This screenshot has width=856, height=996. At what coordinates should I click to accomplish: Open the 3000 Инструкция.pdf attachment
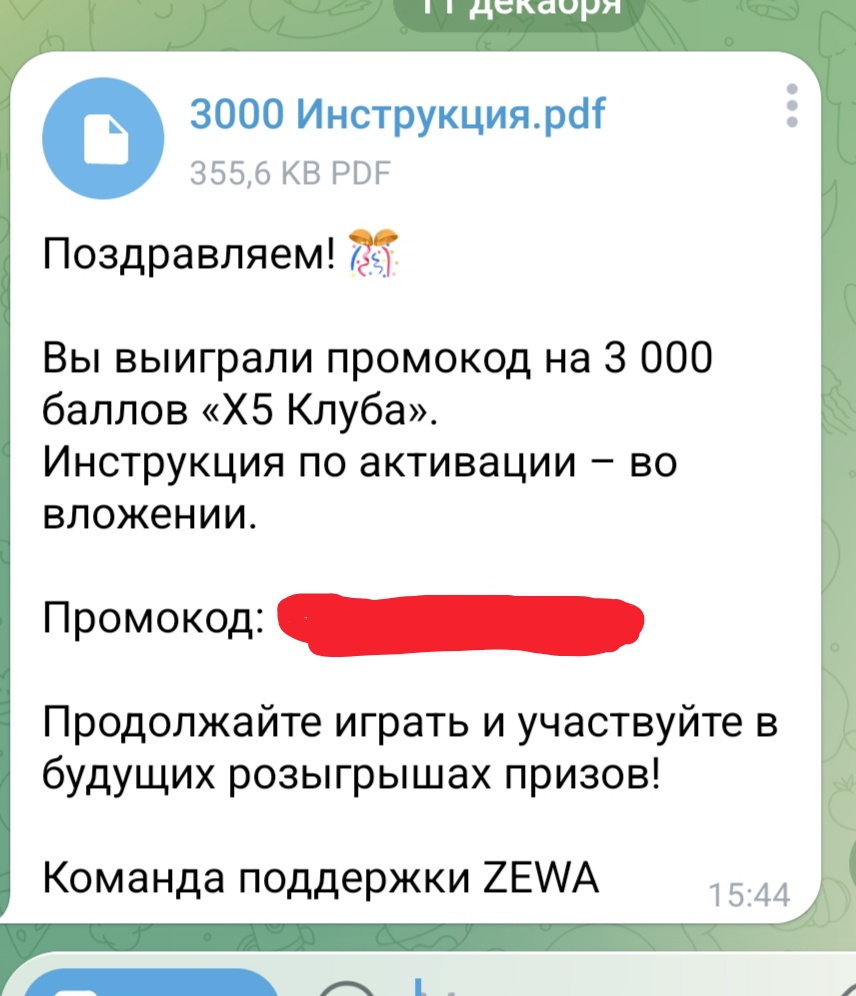click(x=105, y=138)
